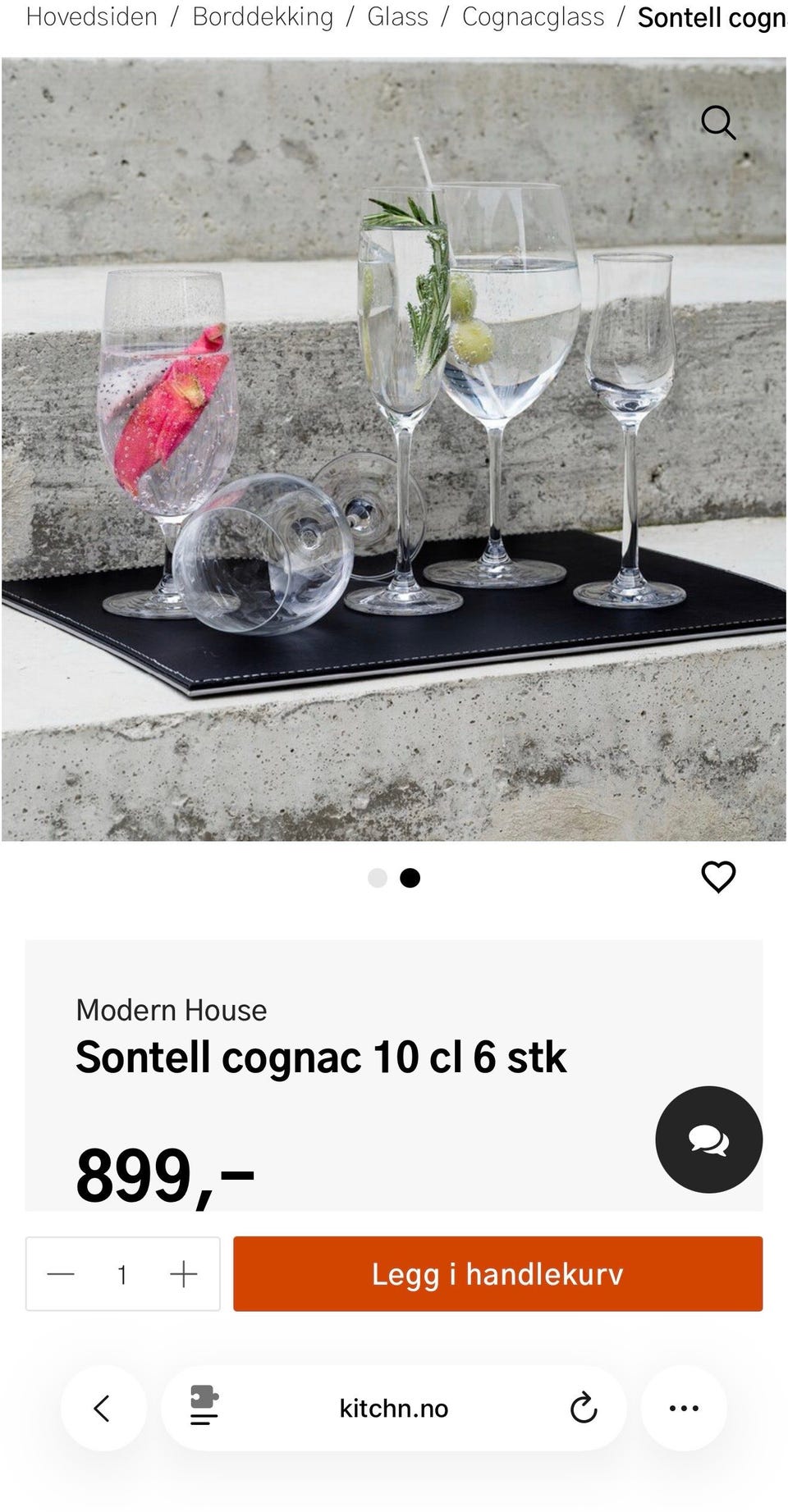
Task: Tap the plus icon to increase quantity
Action: point(184,1274)
